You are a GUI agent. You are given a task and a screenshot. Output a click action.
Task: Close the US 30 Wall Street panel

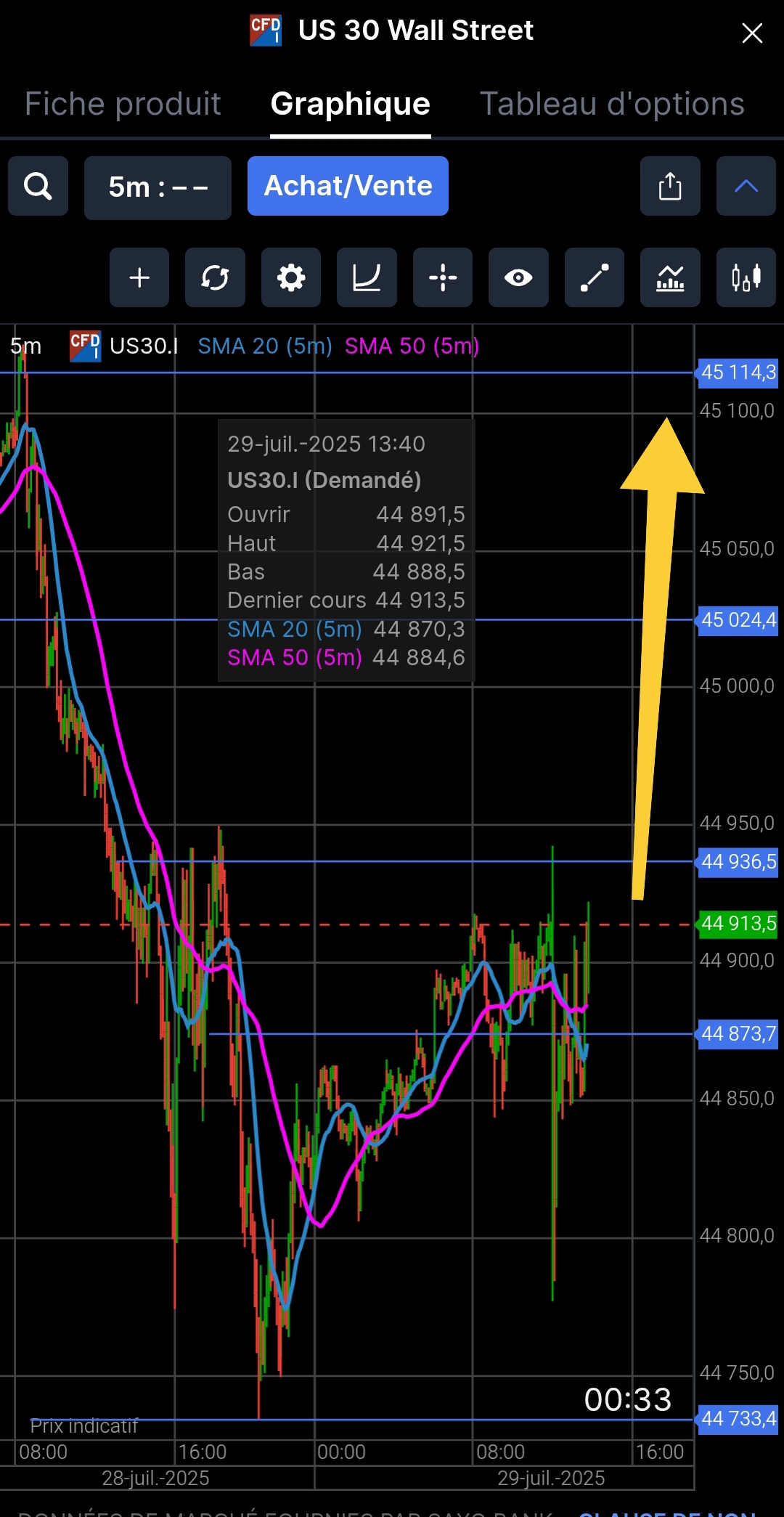tap(752, 33)
